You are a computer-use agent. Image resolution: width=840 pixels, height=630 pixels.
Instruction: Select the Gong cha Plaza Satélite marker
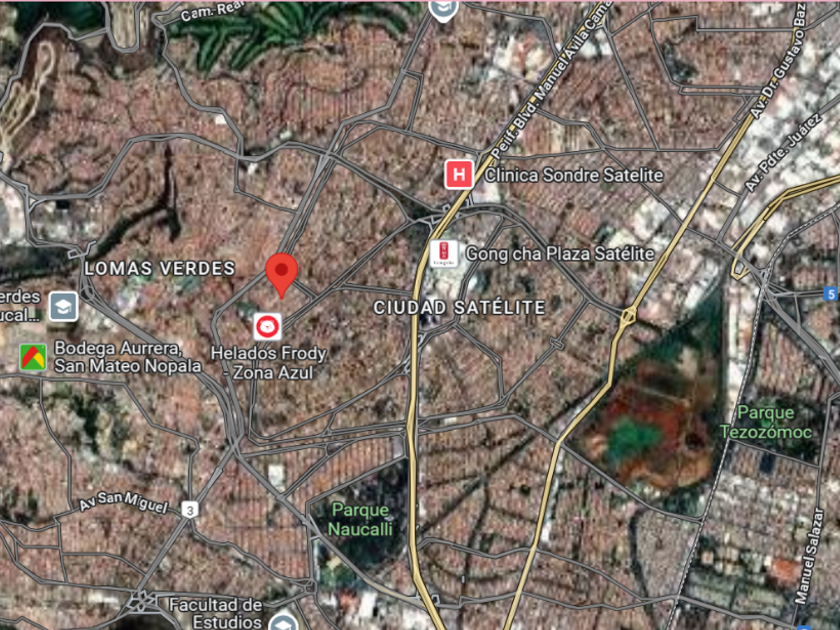click(x=443, y=254)
